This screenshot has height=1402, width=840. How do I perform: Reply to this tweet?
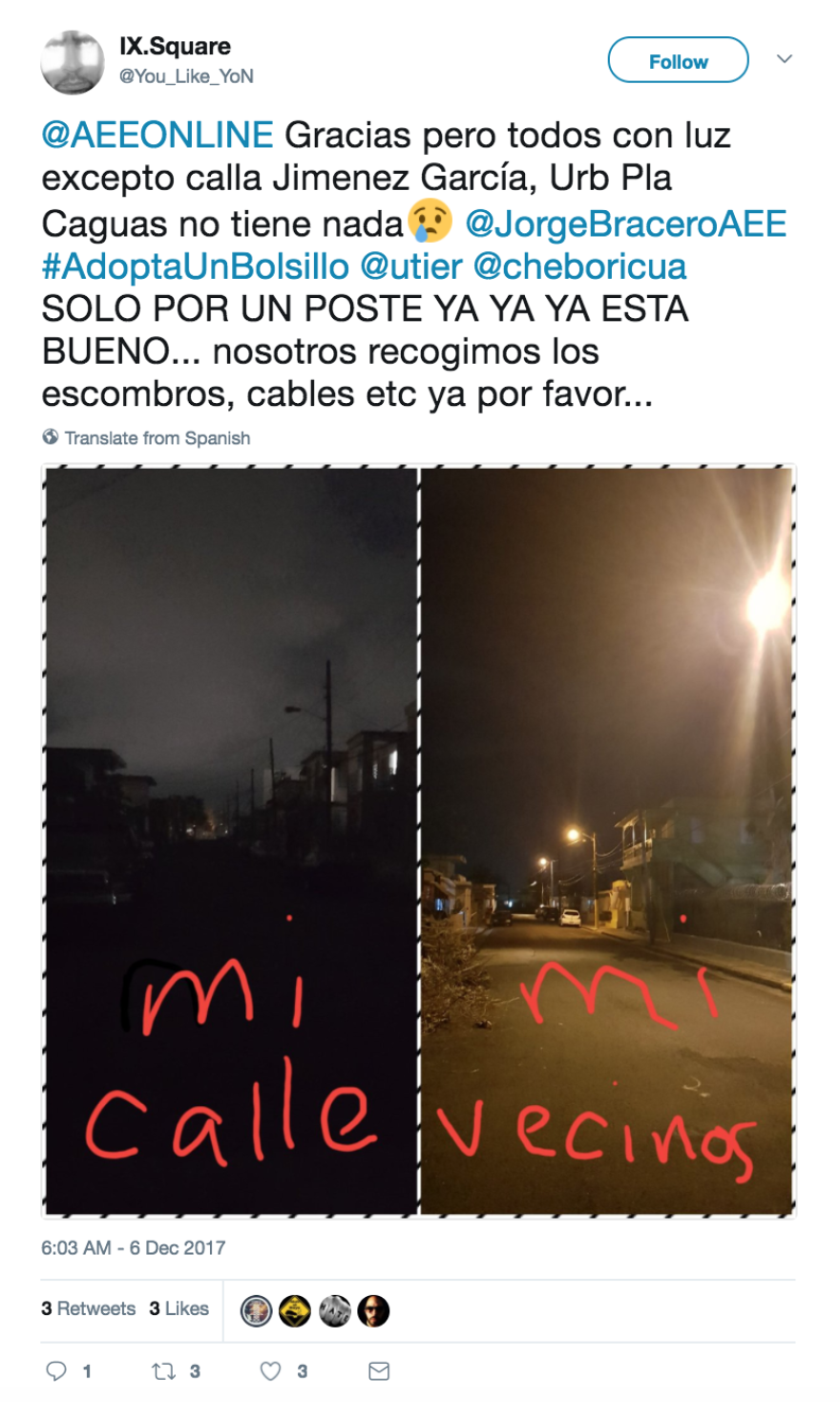click(57, 1371)
